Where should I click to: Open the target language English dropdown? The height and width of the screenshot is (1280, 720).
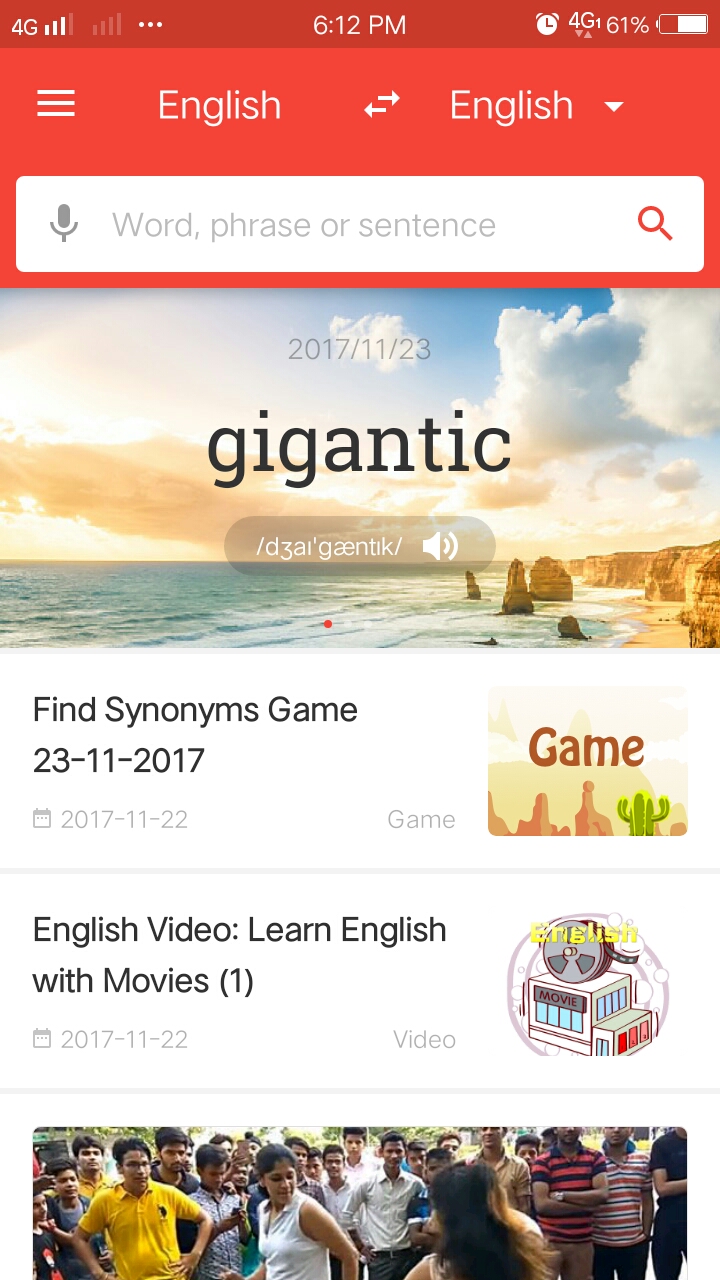535,105
